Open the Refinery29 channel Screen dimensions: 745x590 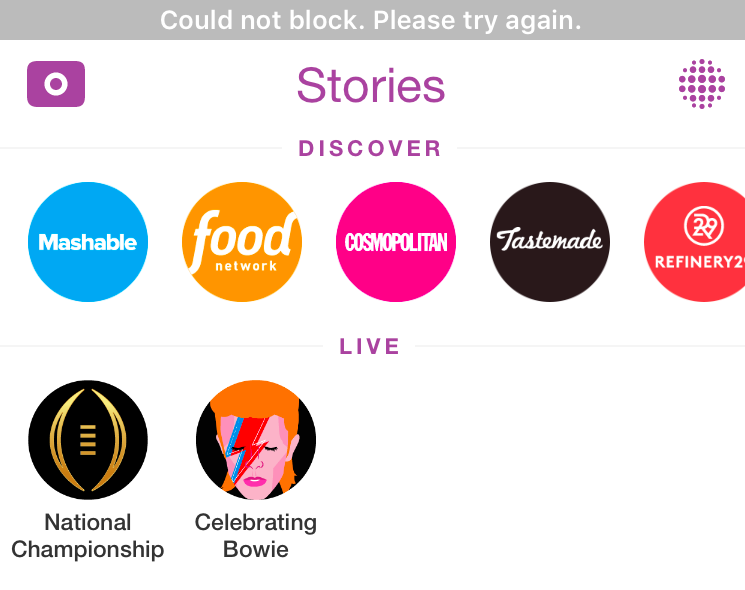click(x=696, y=242)
